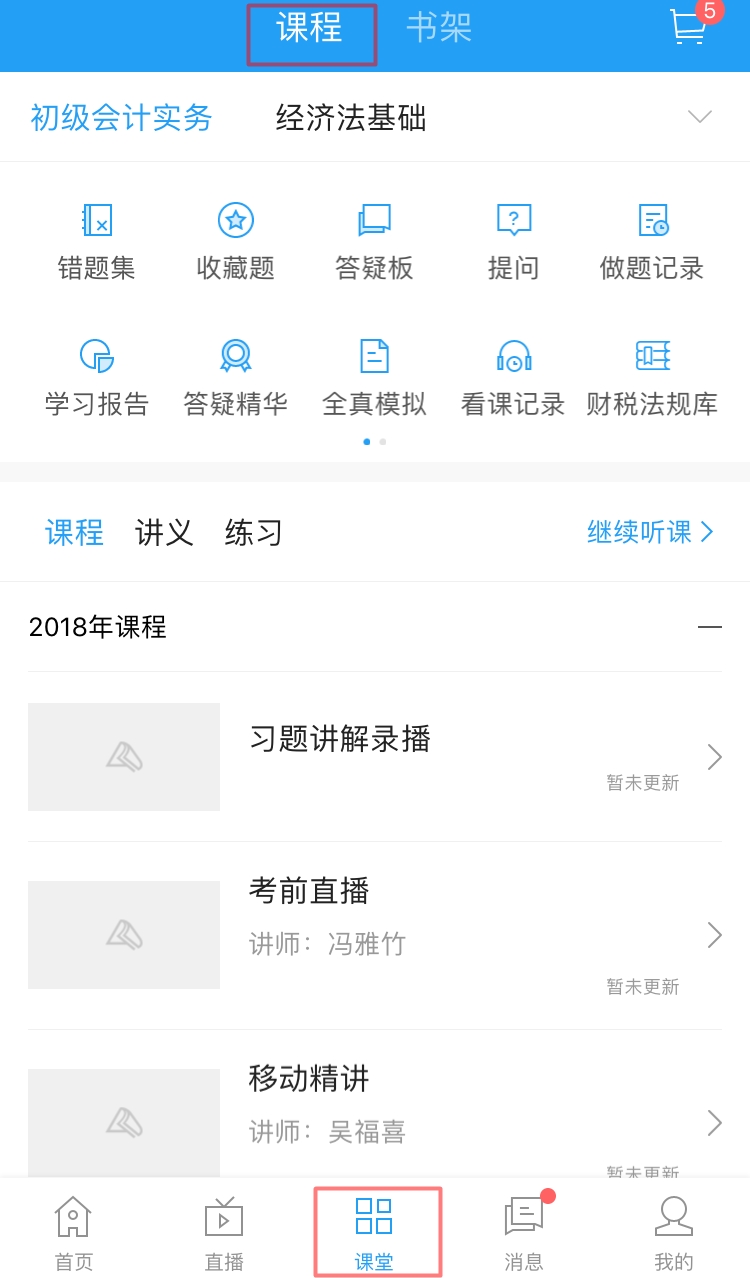
Task: View 做题记录
Action: (652, 241)
